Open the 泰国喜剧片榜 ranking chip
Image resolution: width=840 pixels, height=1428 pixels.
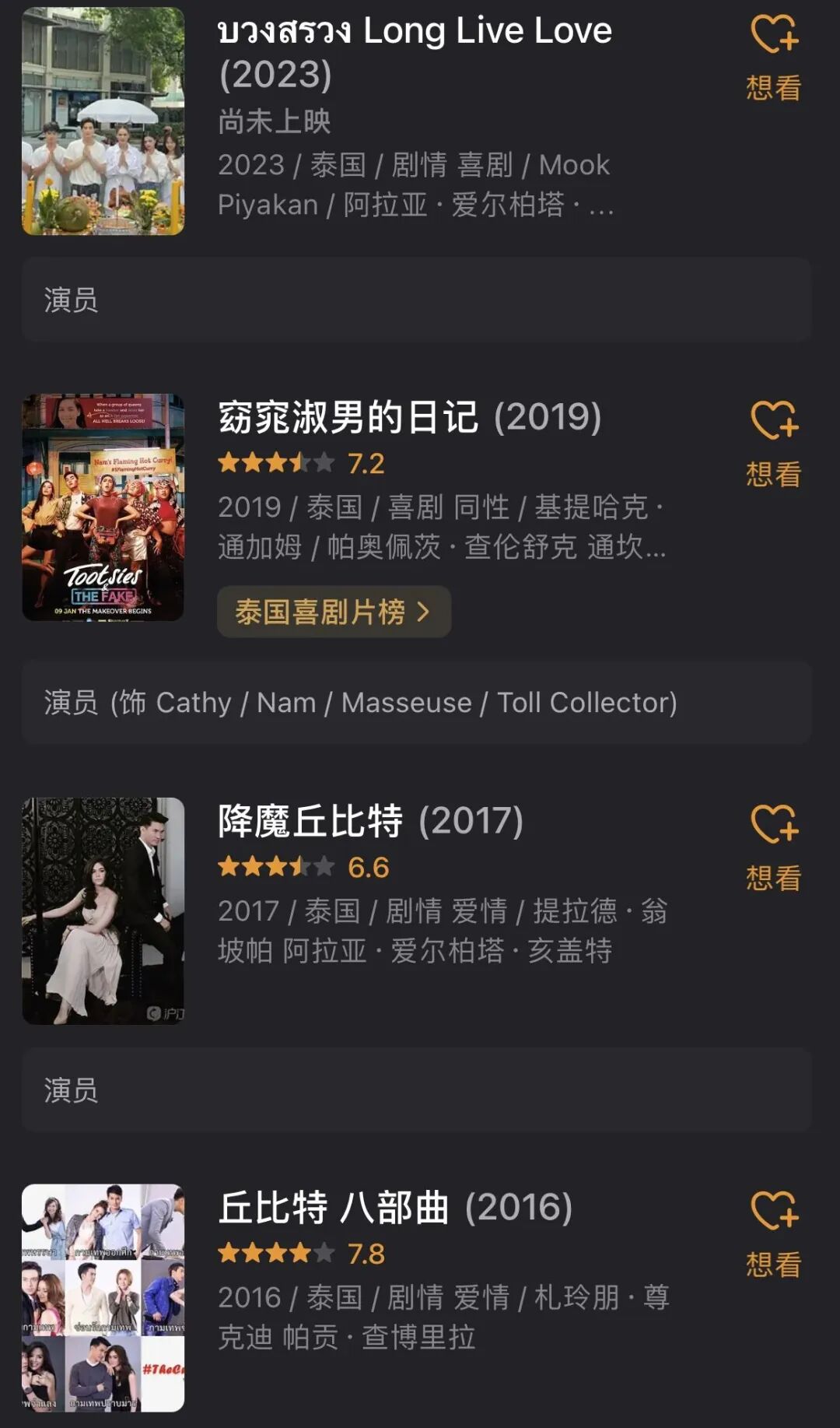(334, 612)
